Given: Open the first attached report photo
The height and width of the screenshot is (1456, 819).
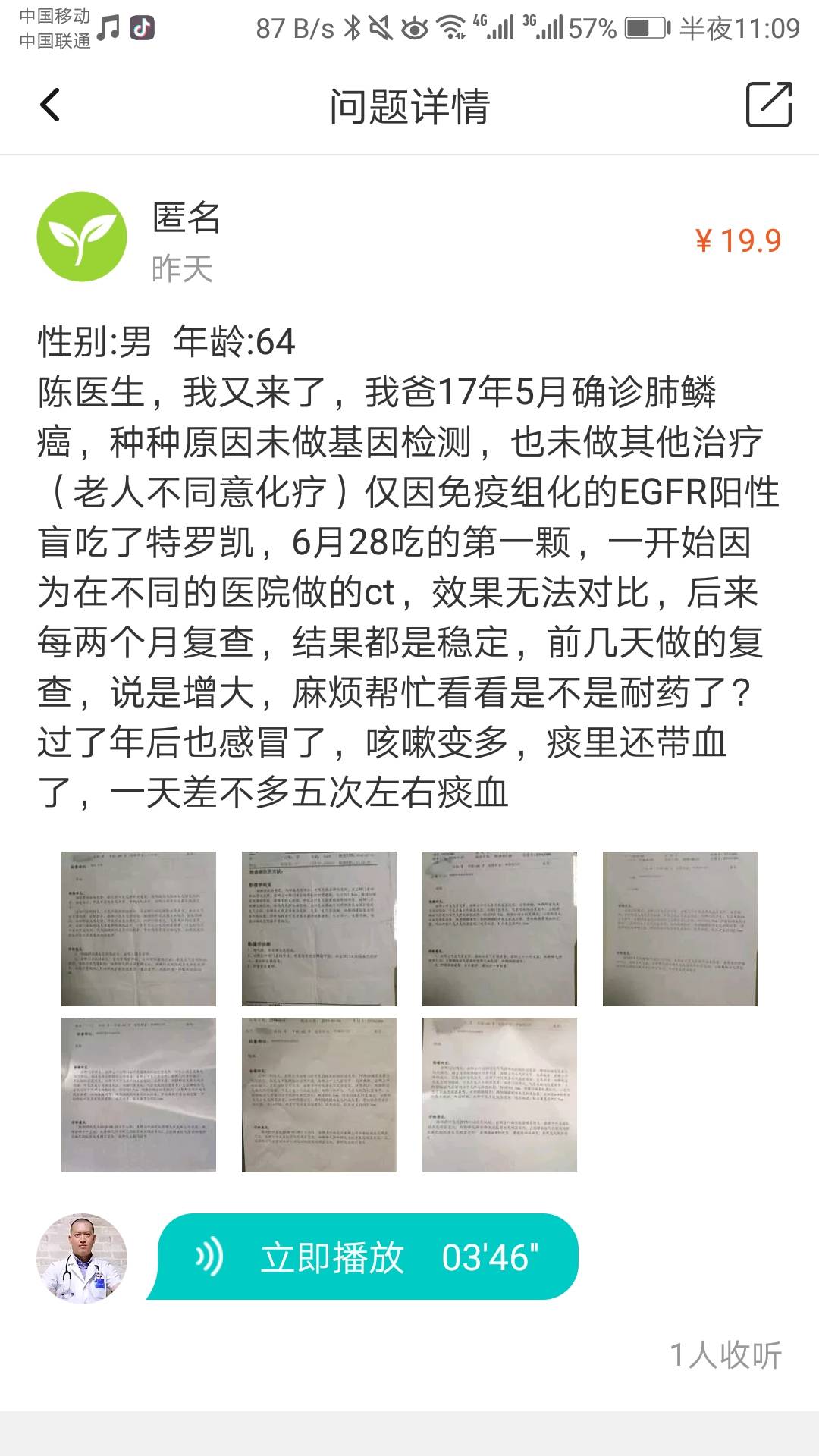Looking at the screenshot, I should [x=139, y=929].
